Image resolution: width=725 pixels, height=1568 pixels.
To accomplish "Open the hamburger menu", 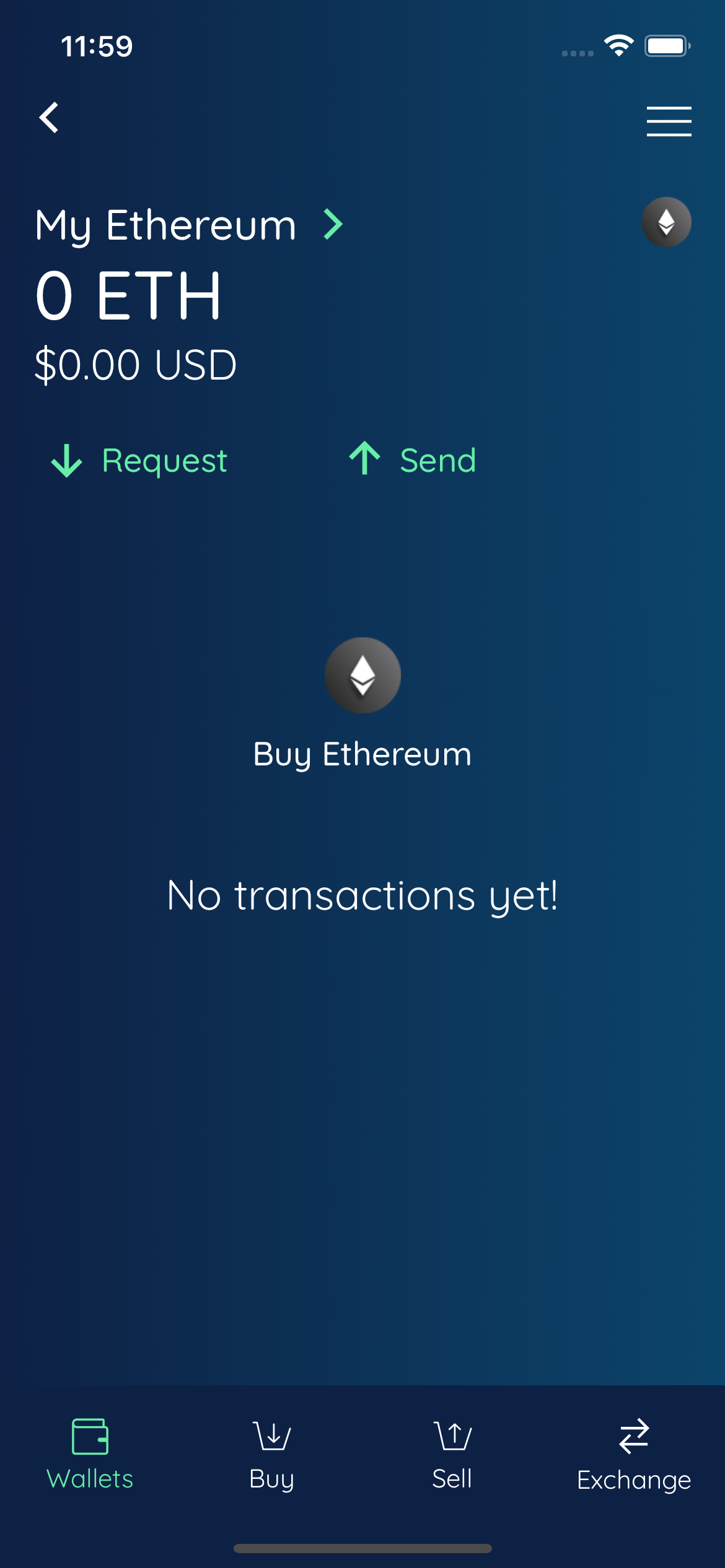I will click(669, 121).
